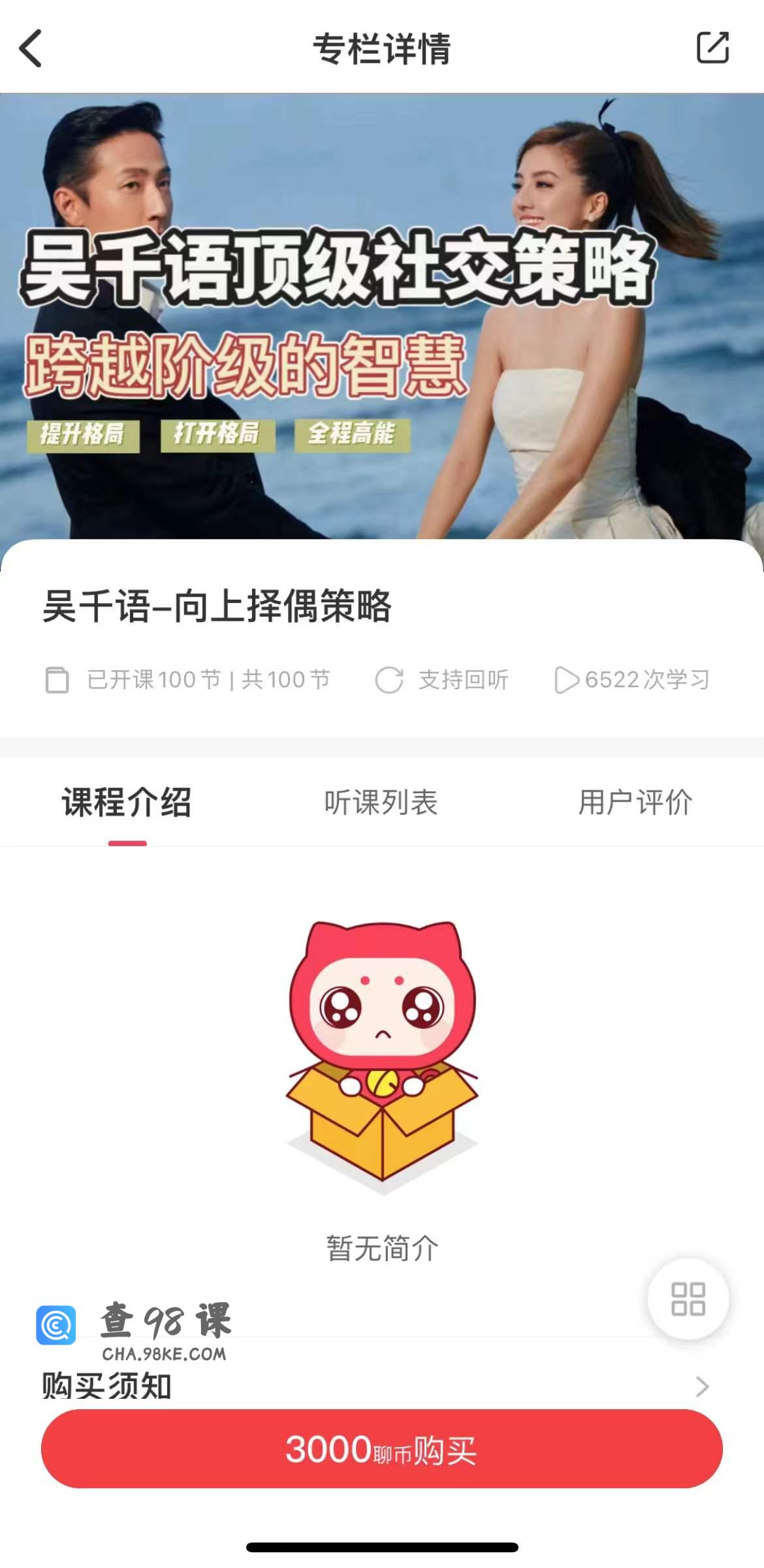Select the 课程介绍 tab

pos(127,802)
